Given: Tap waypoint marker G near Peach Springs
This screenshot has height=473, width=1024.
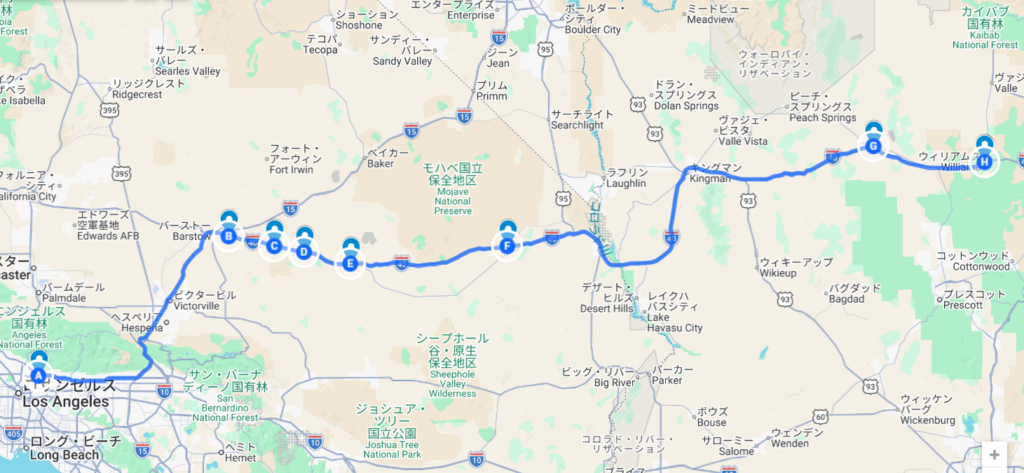Looking at the screenshot, I should click(x=873, y=146).
